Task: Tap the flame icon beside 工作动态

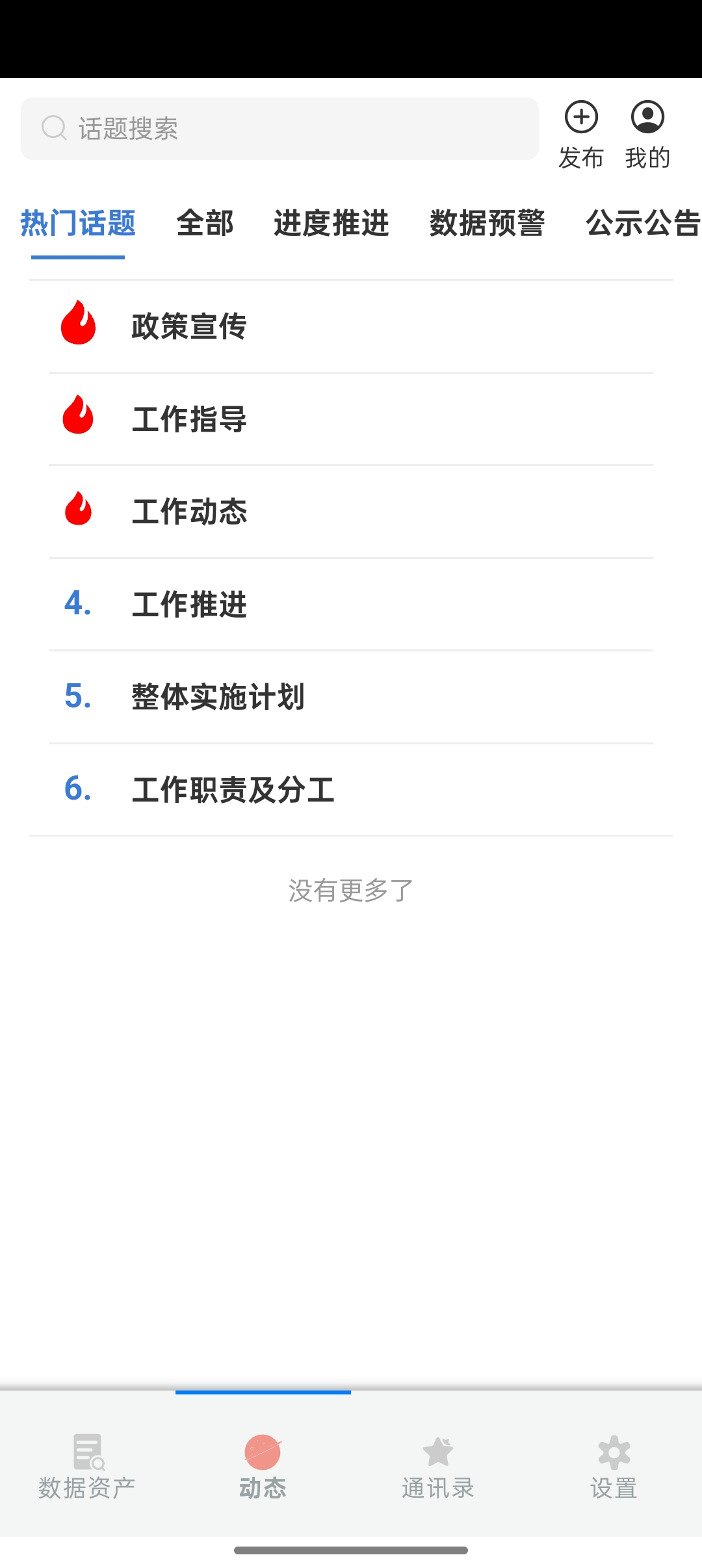Action: point(78,512)
